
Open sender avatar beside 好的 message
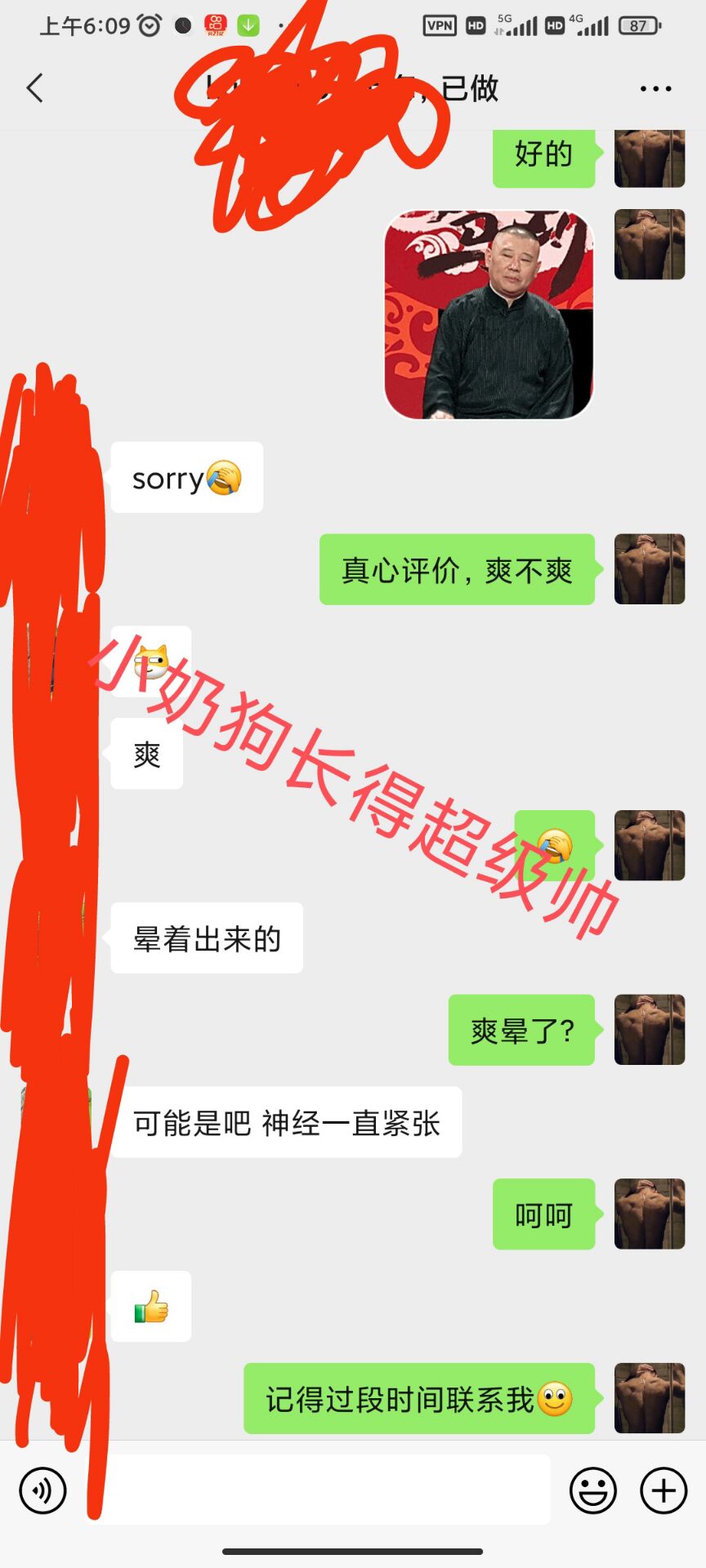[x=649, y=158]
